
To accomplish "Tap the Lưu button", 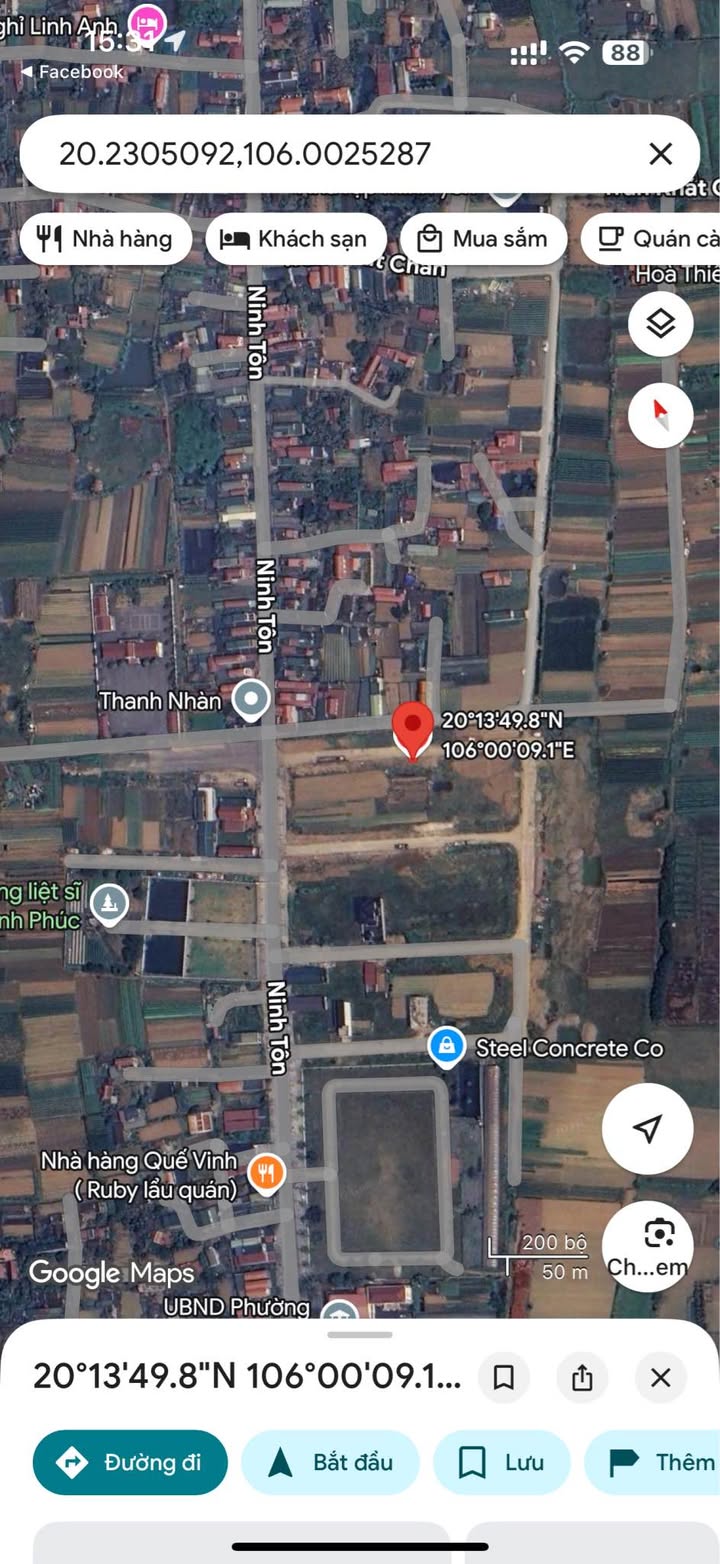I will 501,1462.
